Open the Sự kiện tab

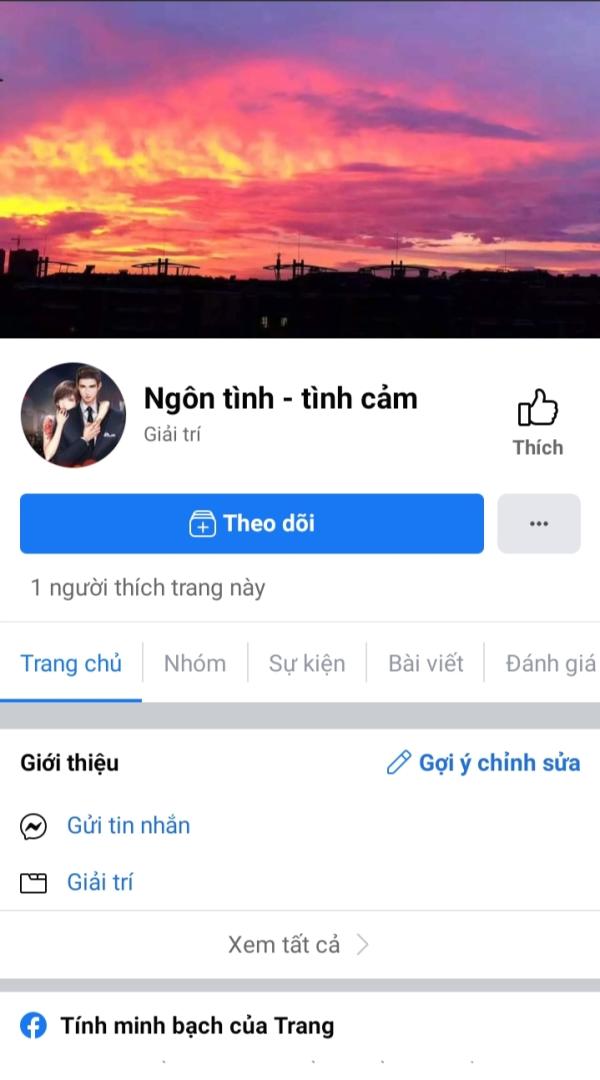click(x=307, y=663)
